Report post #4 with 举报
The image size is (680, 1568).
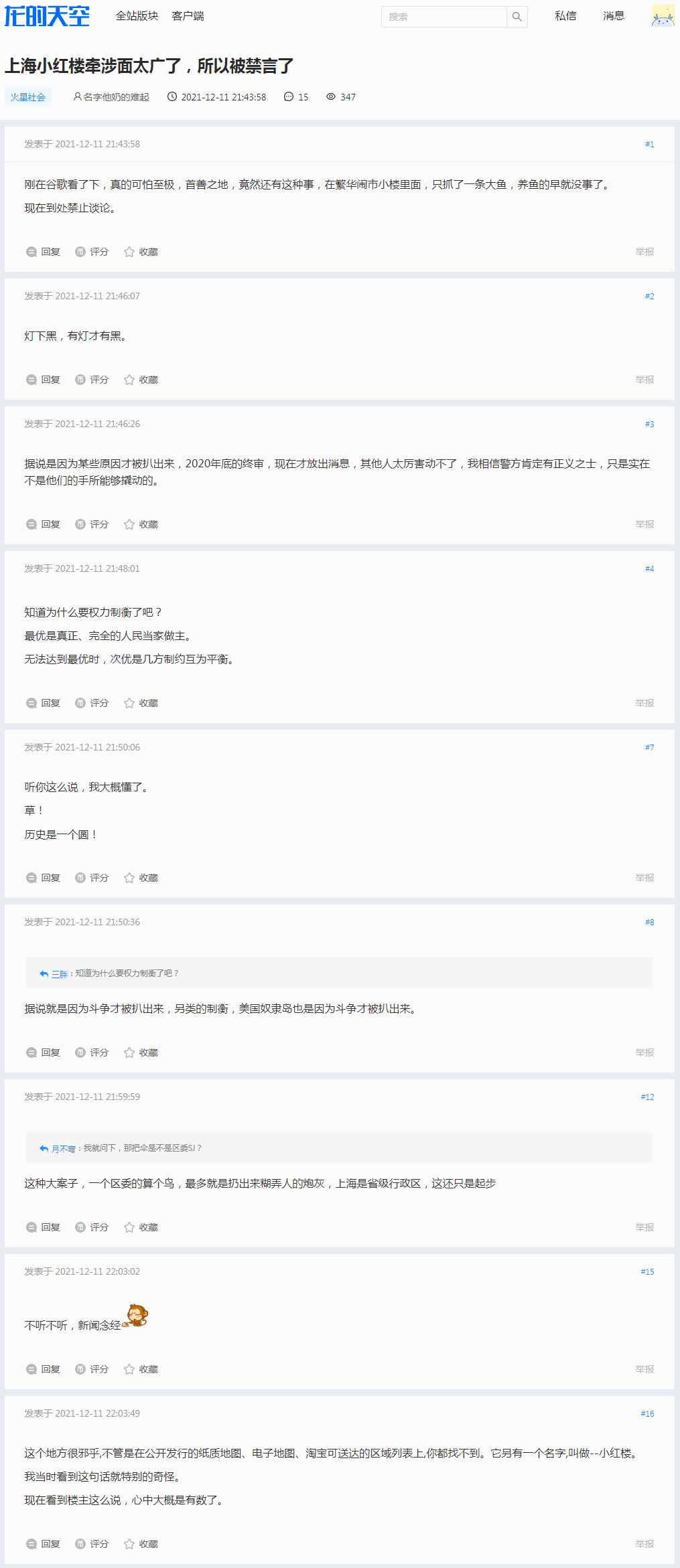644,703
